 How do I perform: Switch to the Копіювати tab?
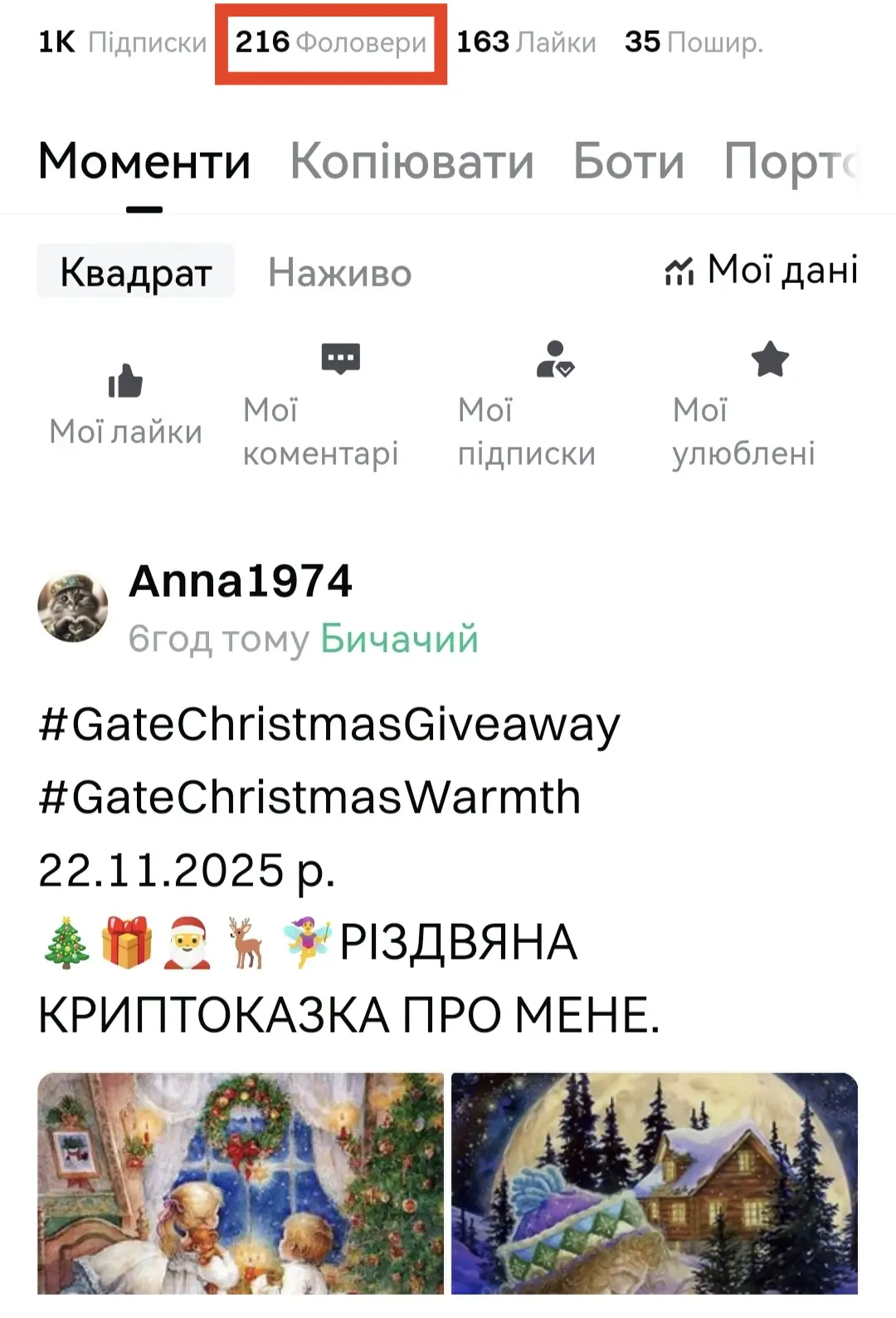(411, 161)
